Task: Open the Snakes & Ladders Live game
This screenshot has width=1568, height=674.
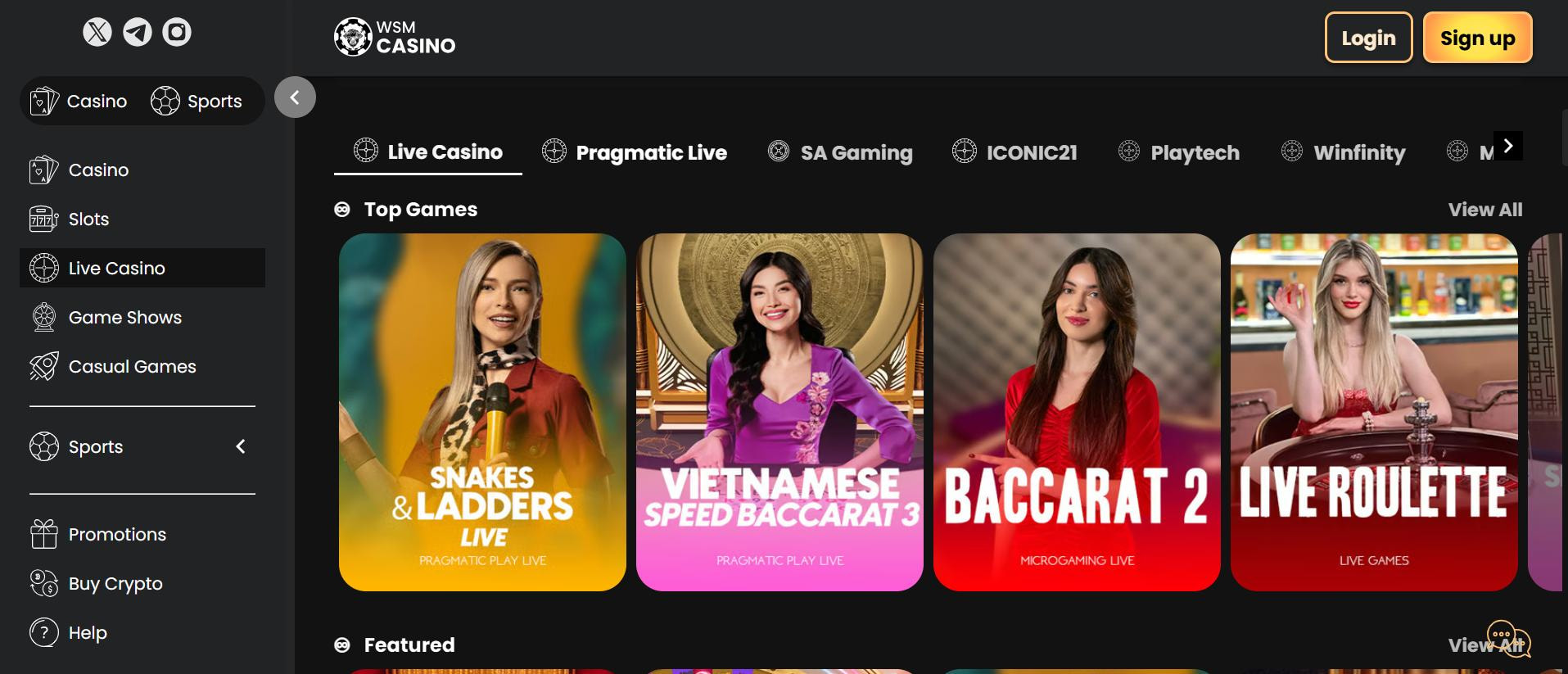Action: (482, 412)
